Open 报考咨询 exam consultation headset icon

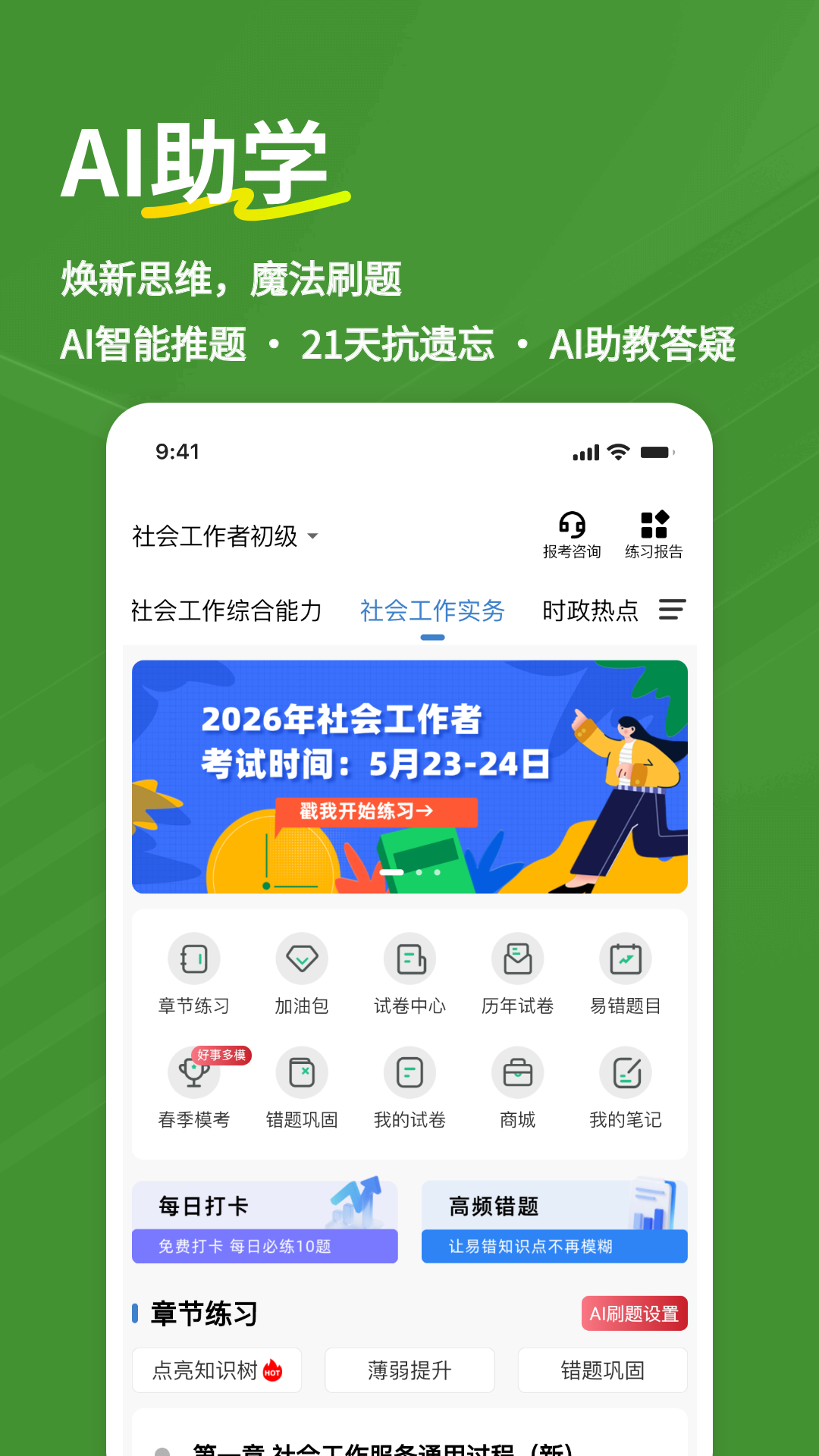(573, 531)
